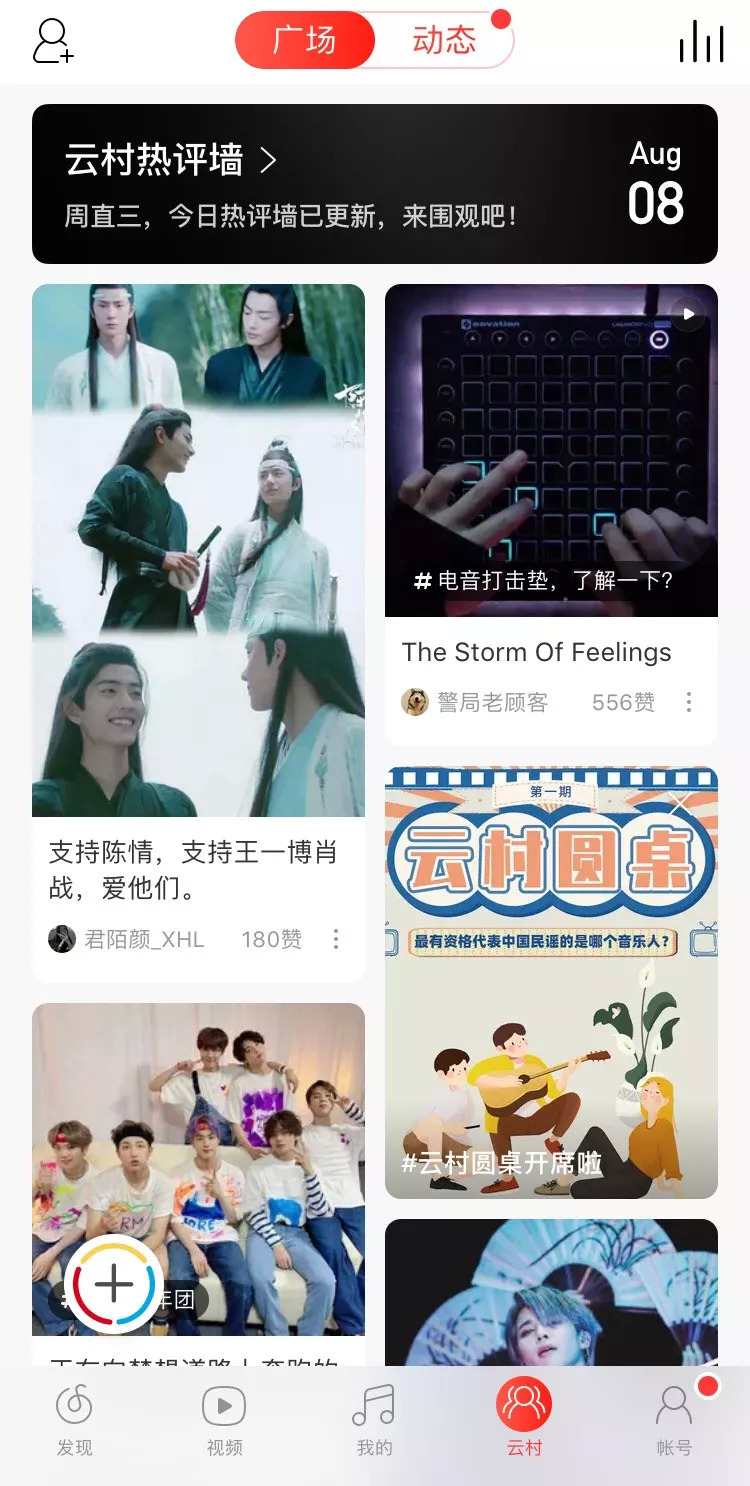Open more options for 君陌颜_XHL's post
Image resolution: width=750 pixels, height=1486 pixels.
[336, 939]
